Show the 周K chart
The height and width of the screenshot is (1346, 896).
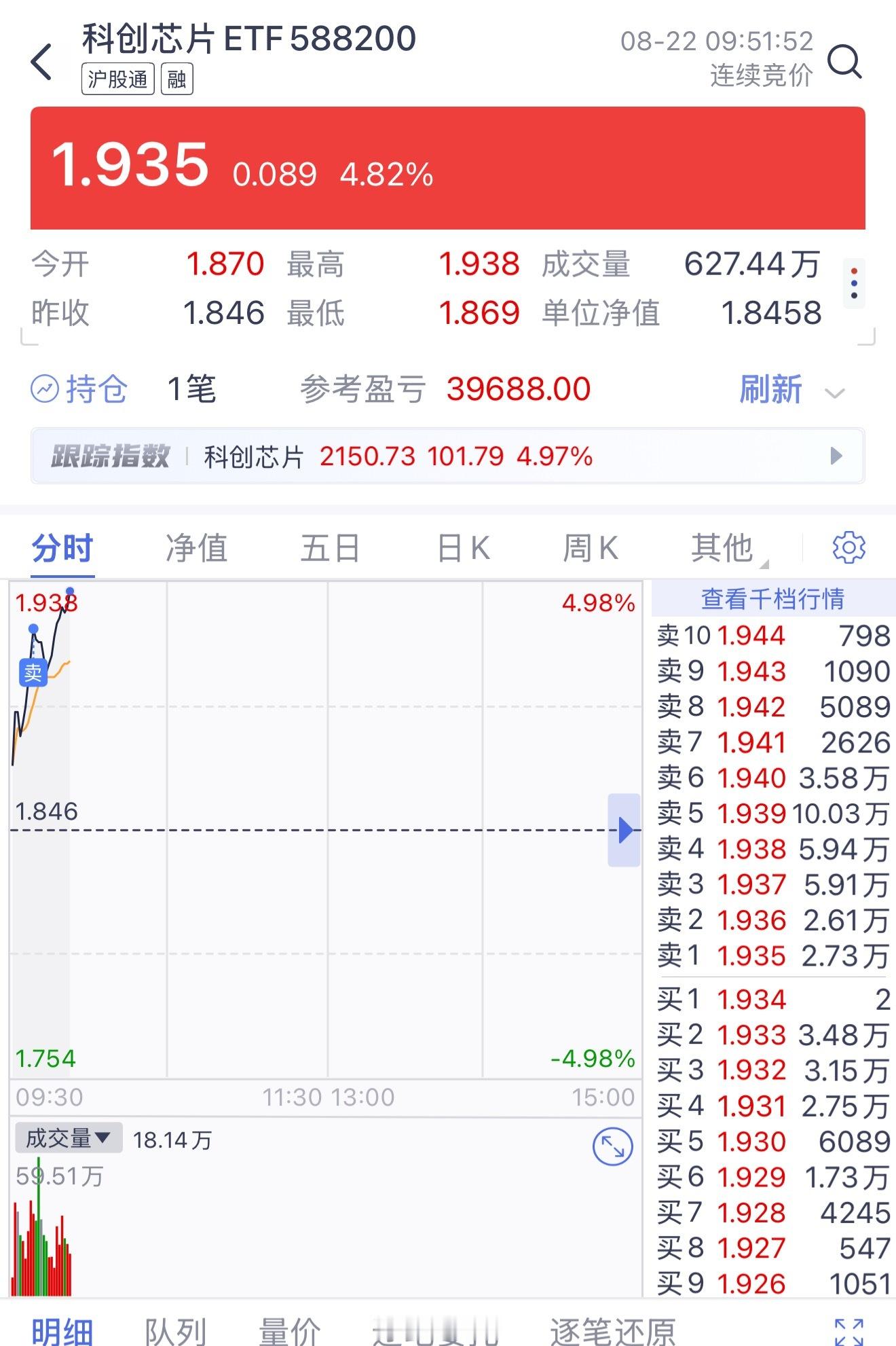tap(591, 548)
